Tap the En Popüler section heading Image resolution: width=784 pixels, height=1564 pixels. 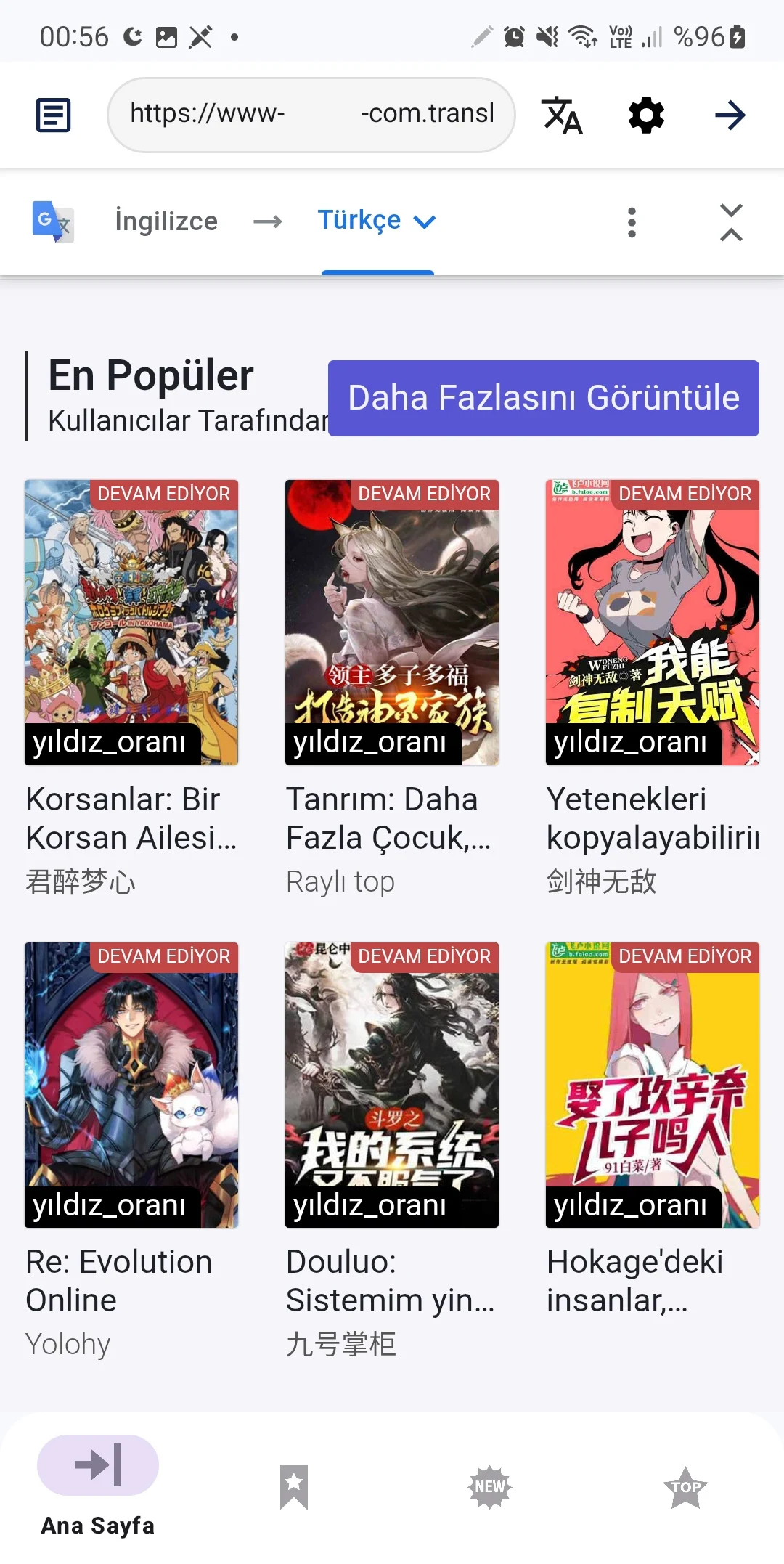(x=150, y=375)
